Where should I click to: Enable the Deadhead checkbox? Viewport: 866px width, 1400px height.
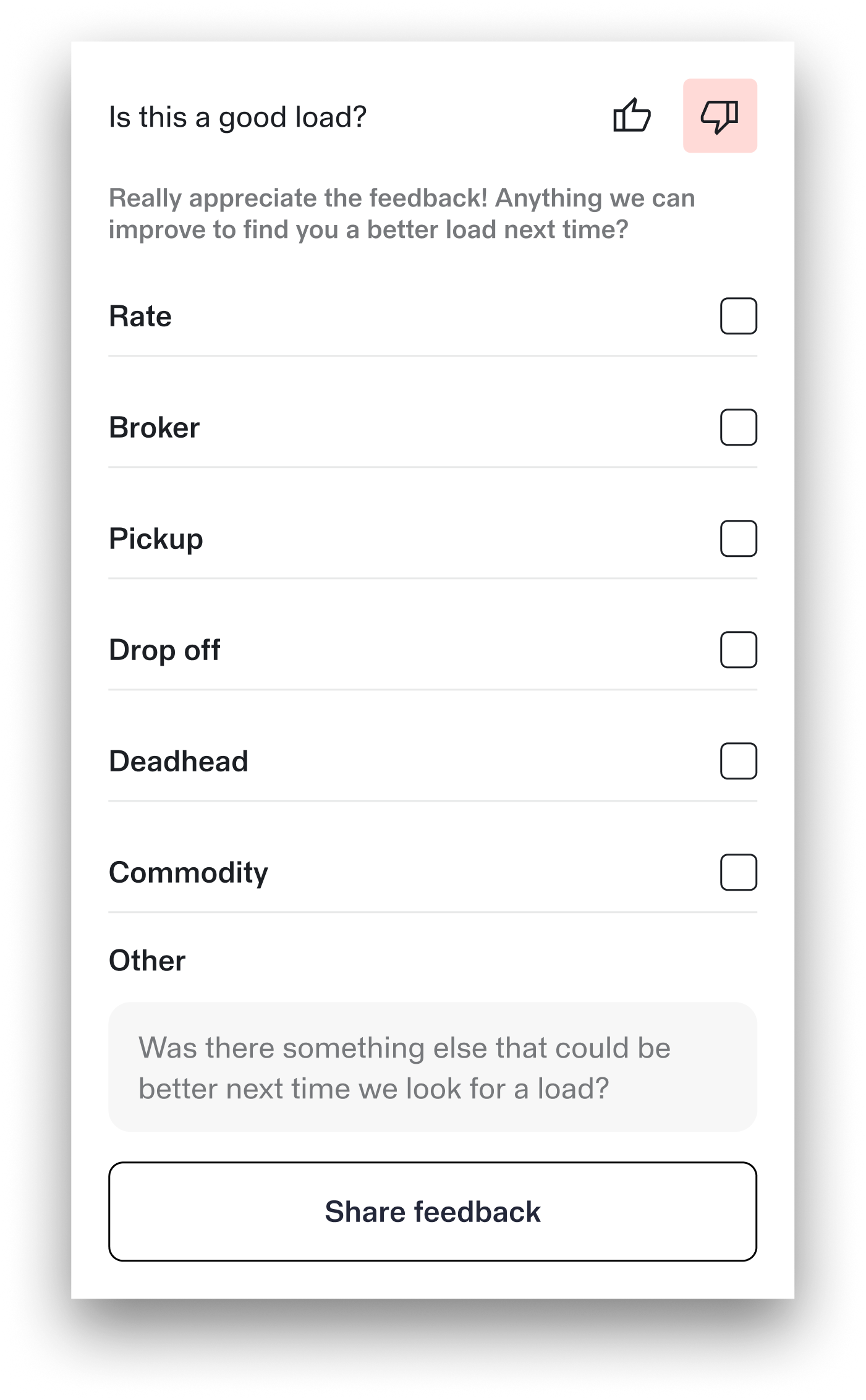(738, 761)
